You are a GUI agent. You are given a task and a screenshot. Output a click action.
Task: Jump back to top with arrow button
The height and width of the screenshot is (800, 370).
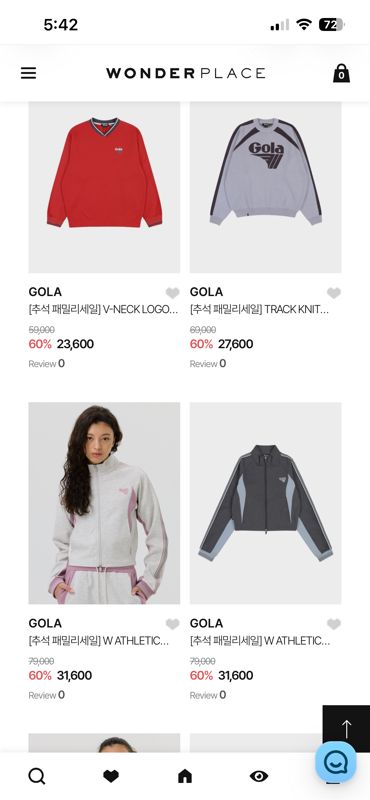(x=347, y=729)
